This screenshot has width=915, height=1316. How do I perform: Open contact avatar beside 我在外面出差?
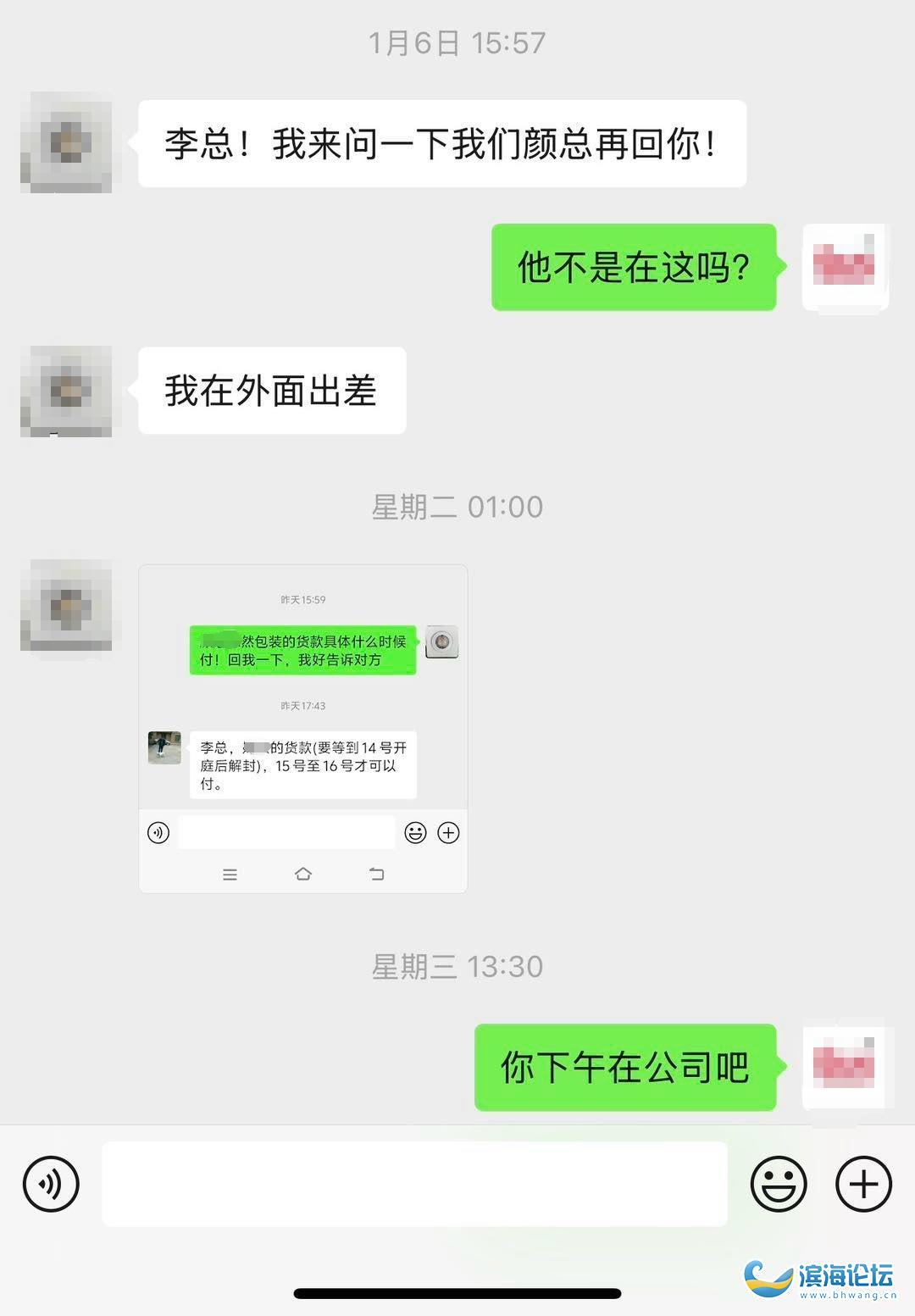point(67,391)
